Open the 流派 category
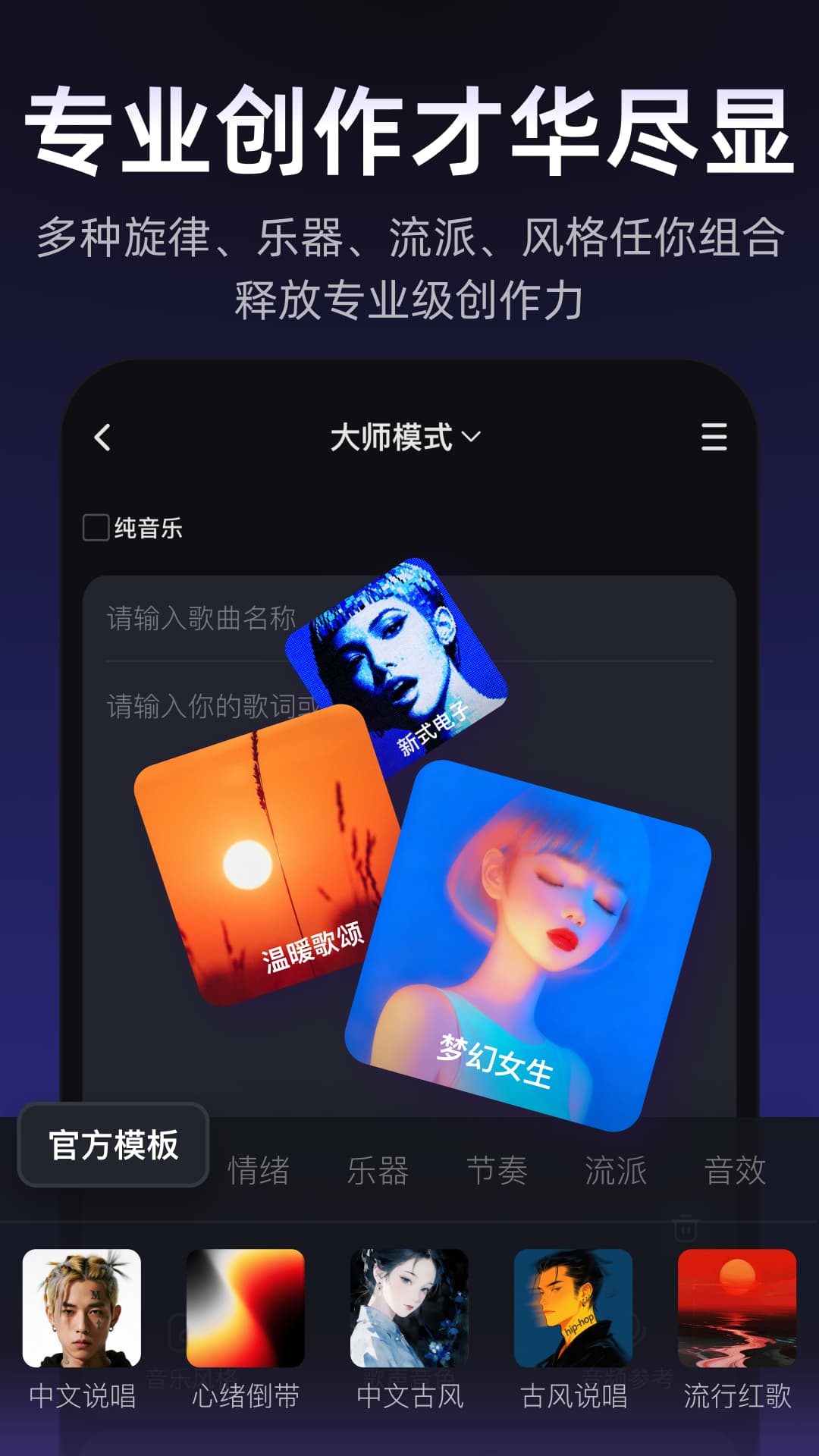Screen dimensions: 819x1456 (x=616, y=1172)
